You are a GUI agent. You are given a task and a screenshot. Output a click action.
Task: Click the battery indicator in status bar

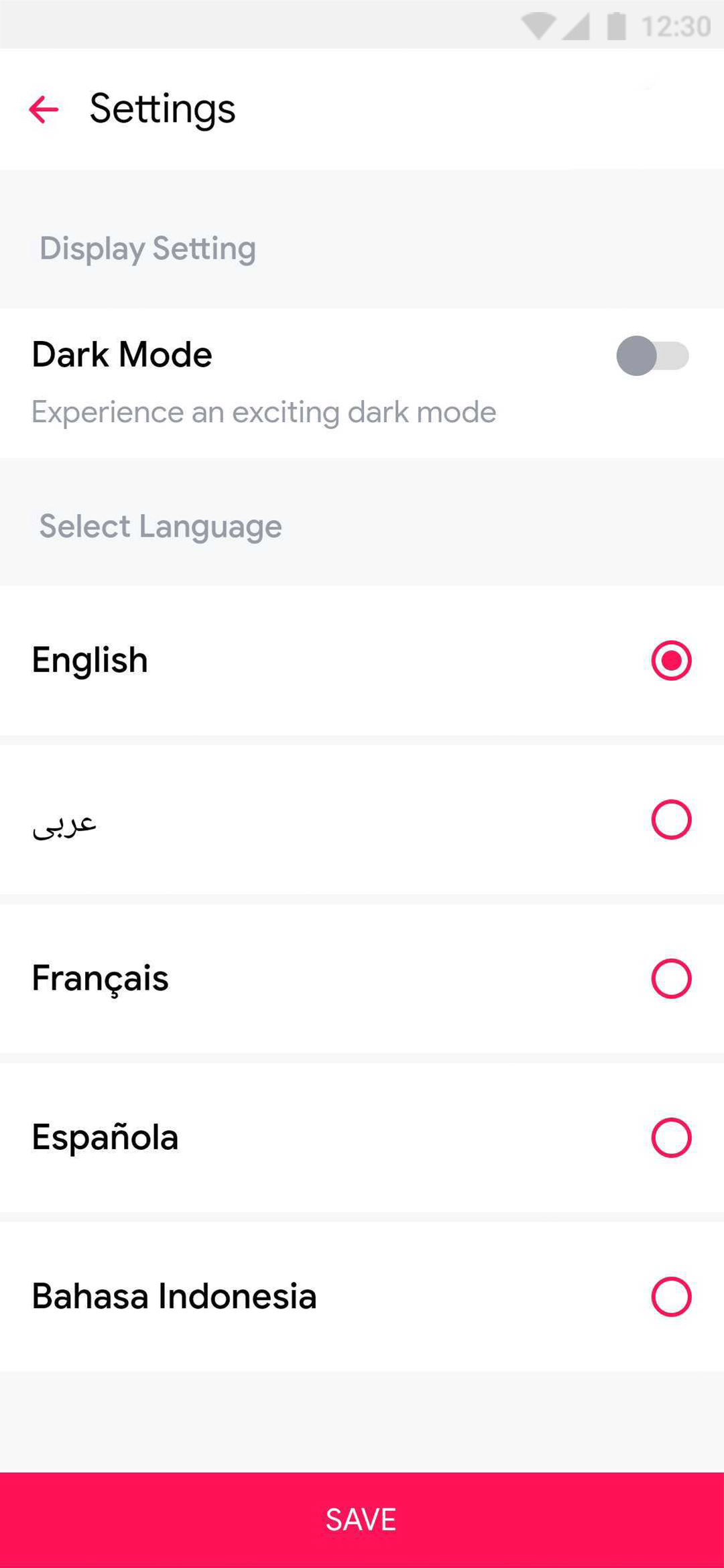pos(615,24)
